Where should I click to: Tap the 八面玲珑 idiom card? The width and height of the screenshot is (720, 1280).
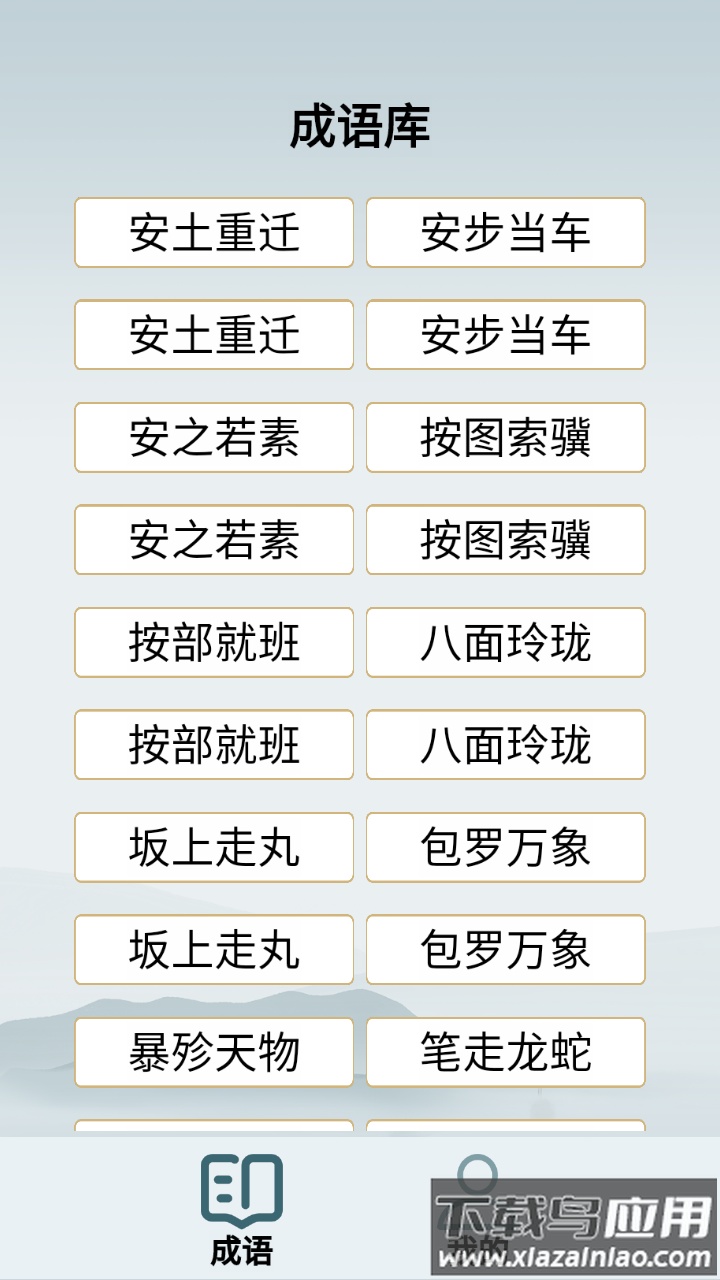point(506,643)
